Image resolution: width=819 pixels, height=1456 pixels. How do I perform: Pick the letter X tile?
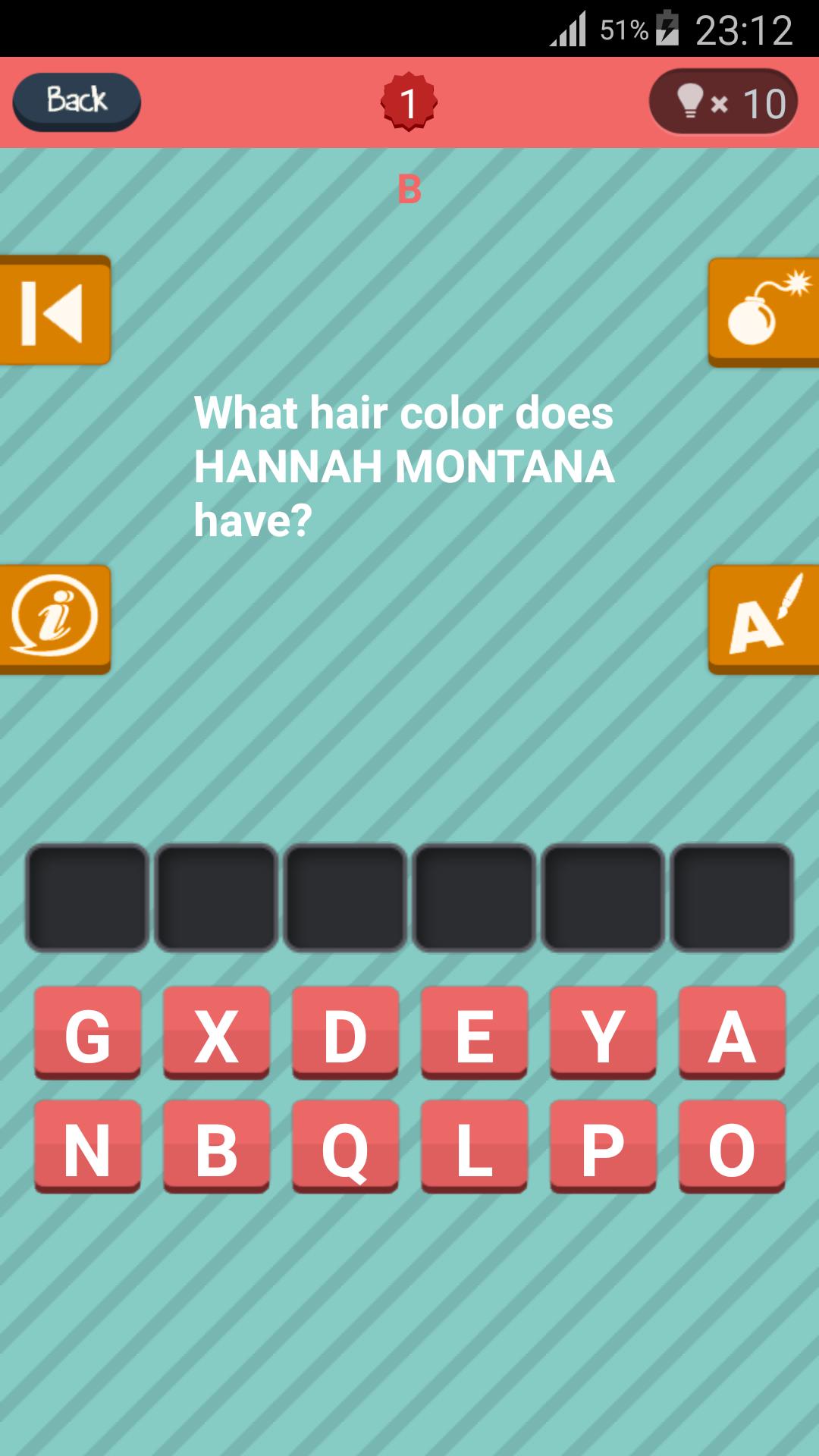point(216,1033)
